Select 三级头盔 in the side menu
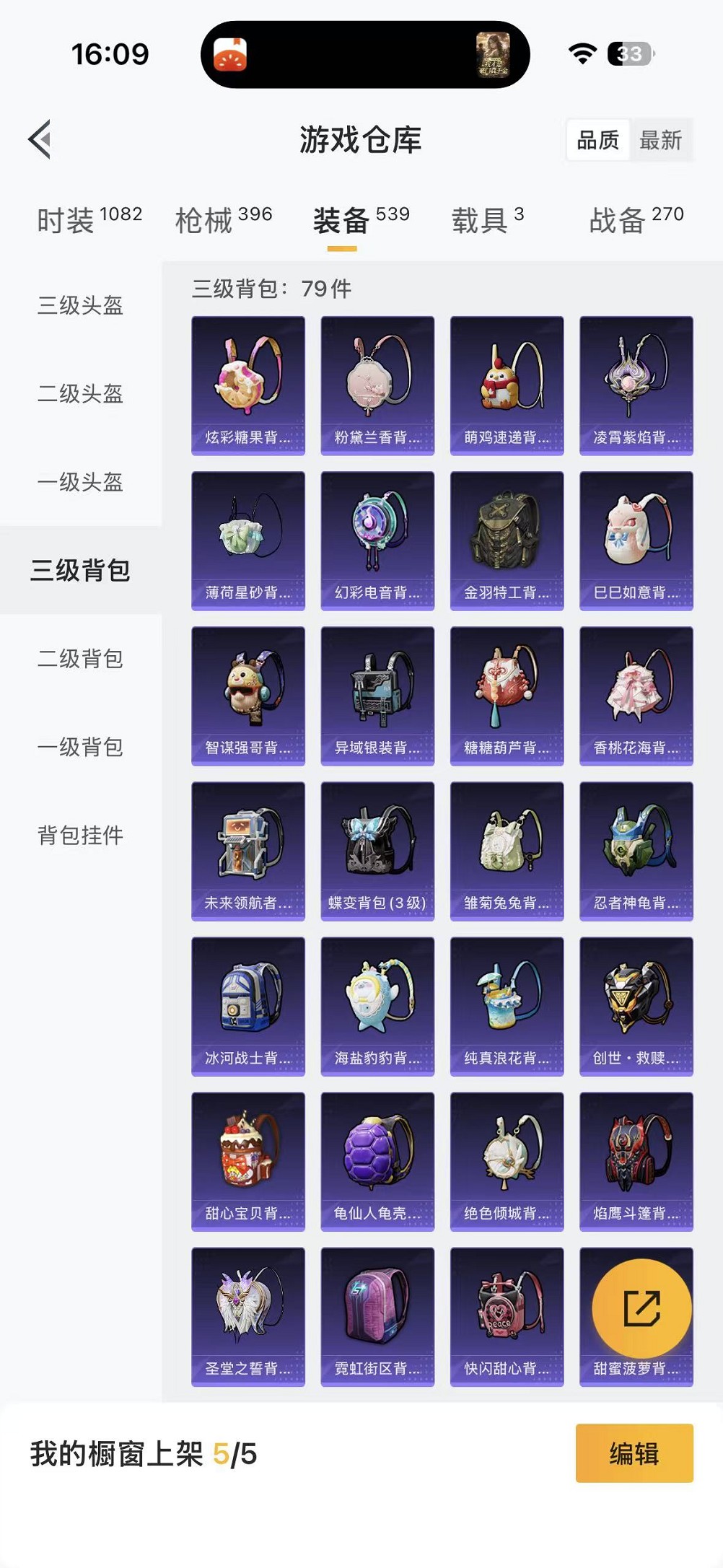Screen dimensions: 723x1568 [x=80, y=305]
